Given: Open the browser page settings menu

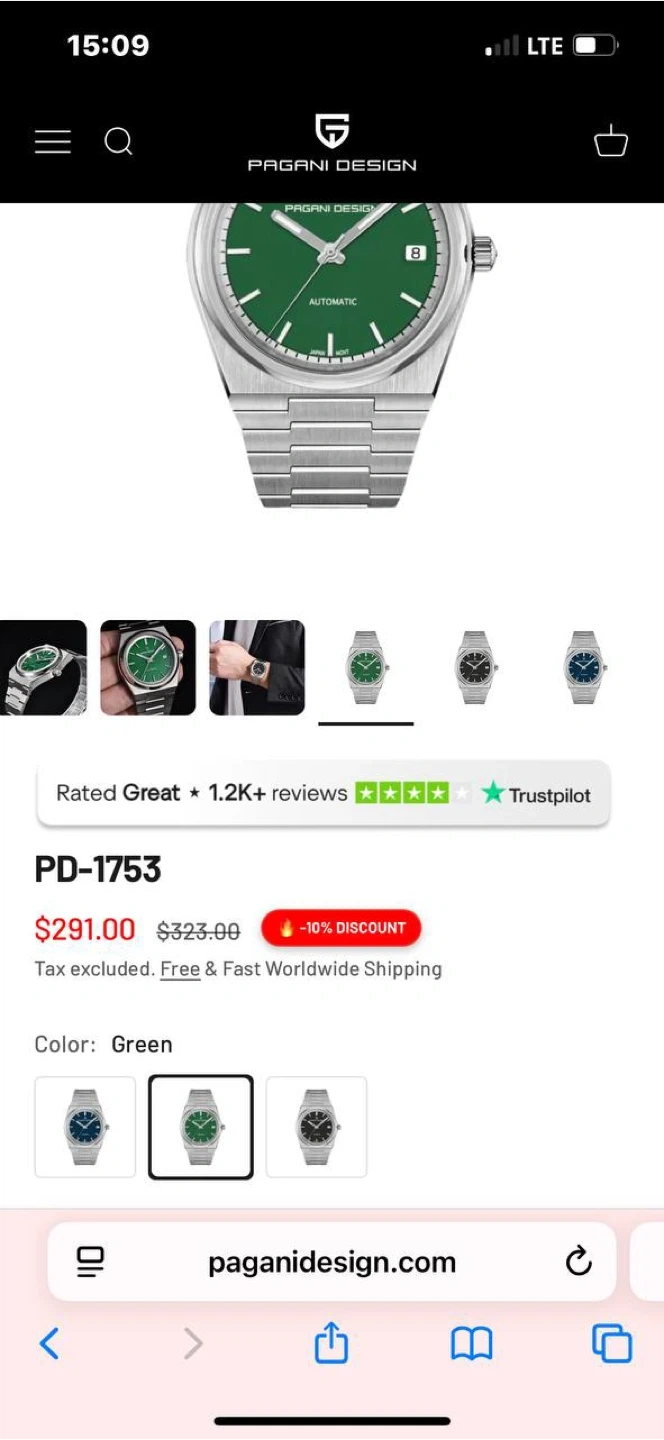Looking at the screenshot, I should (x=90, y=1262).
